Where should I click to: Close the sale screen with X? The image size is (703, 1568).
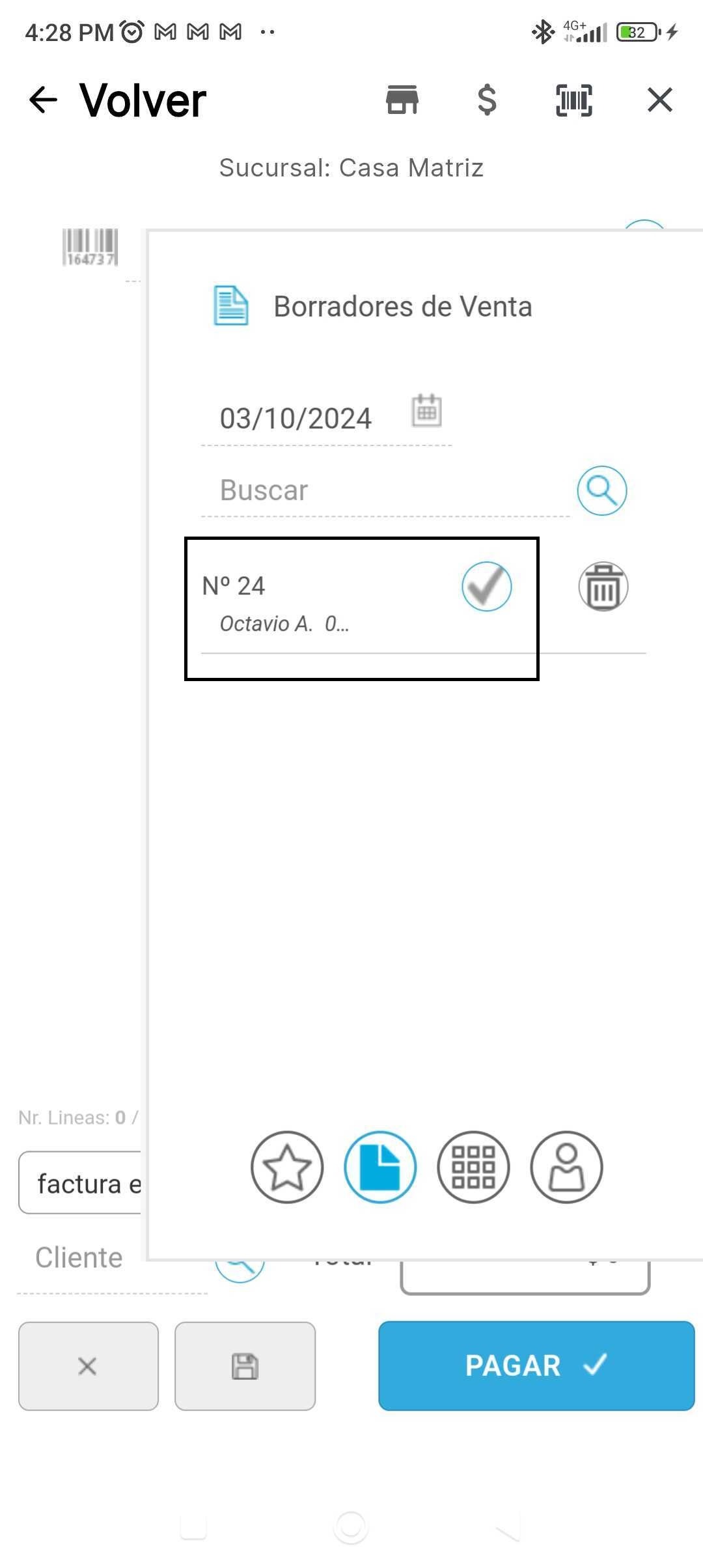tap(659, 100)
